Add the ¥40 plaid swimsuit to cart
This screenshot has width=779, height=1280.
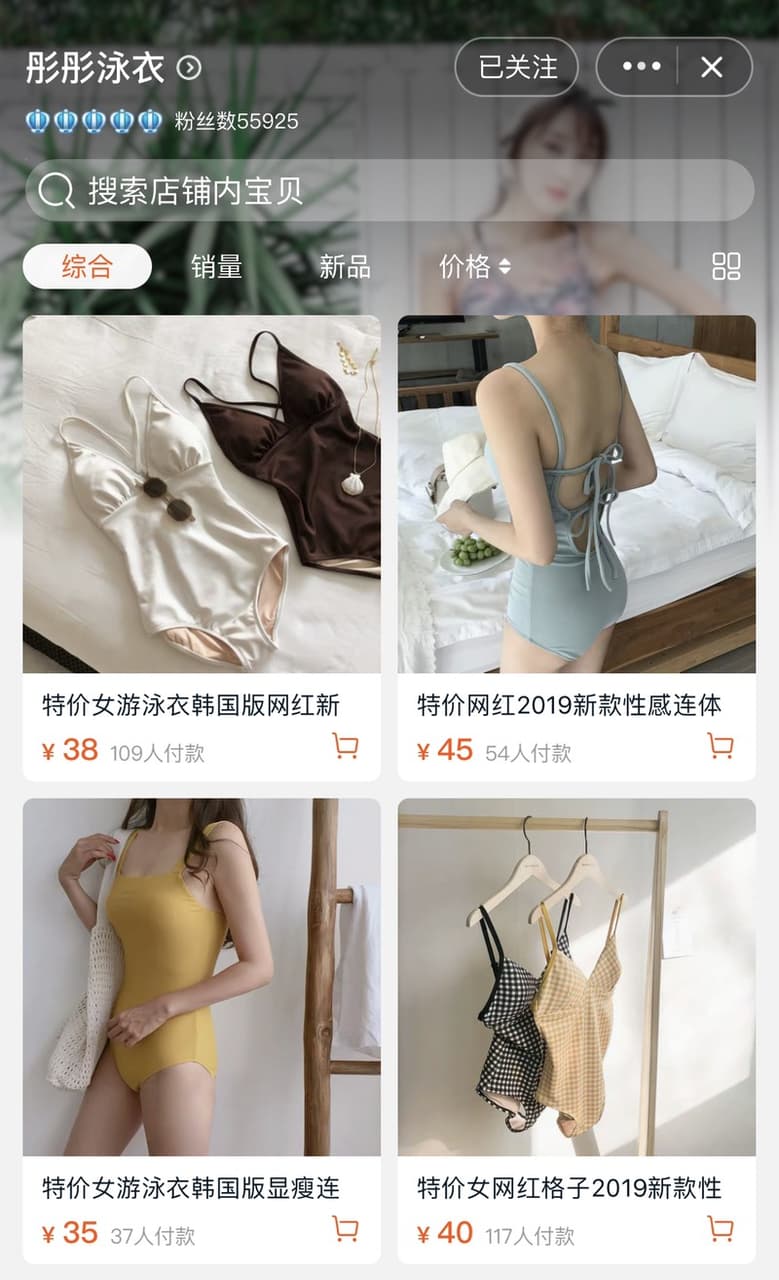point(720,1229)
